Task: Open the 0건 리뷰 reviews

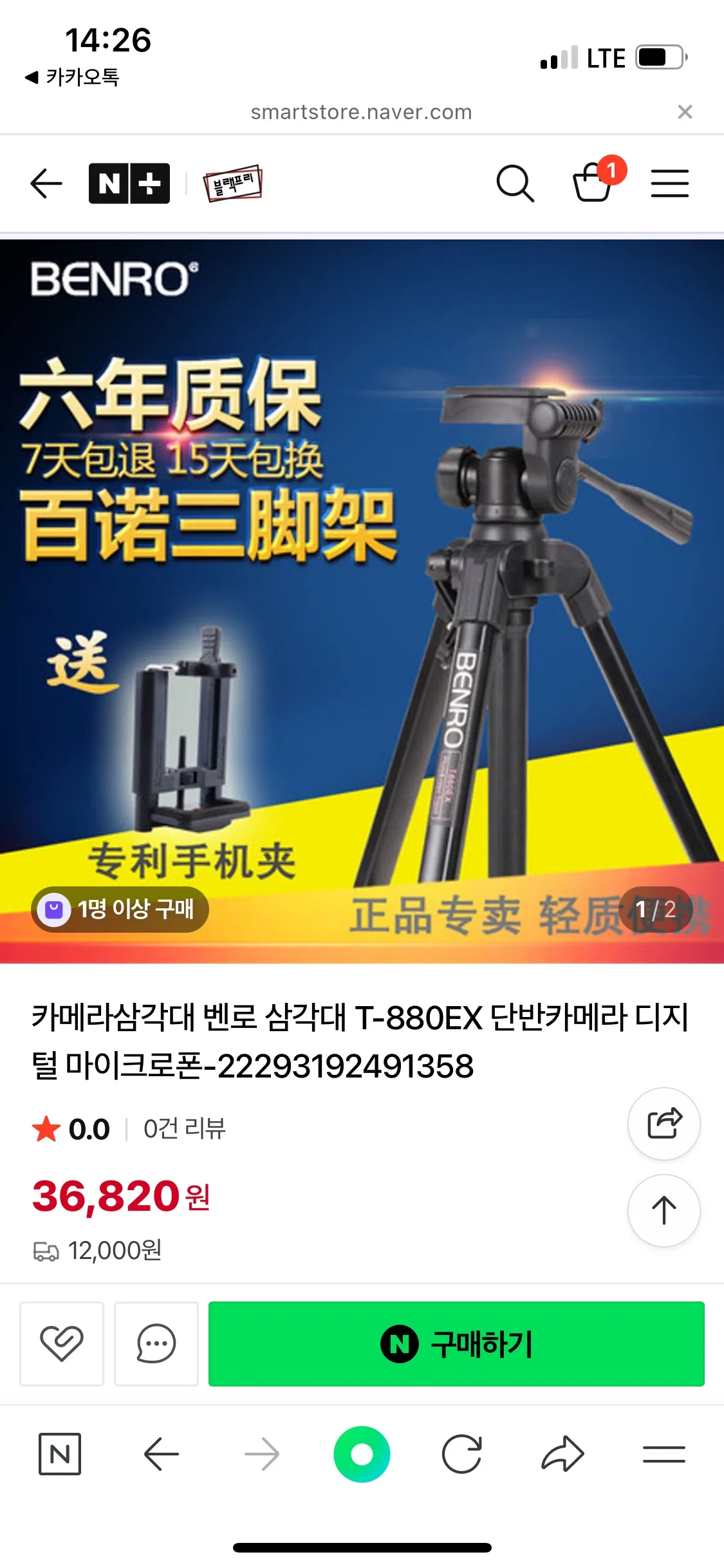Action: (x=184, y=1128)
